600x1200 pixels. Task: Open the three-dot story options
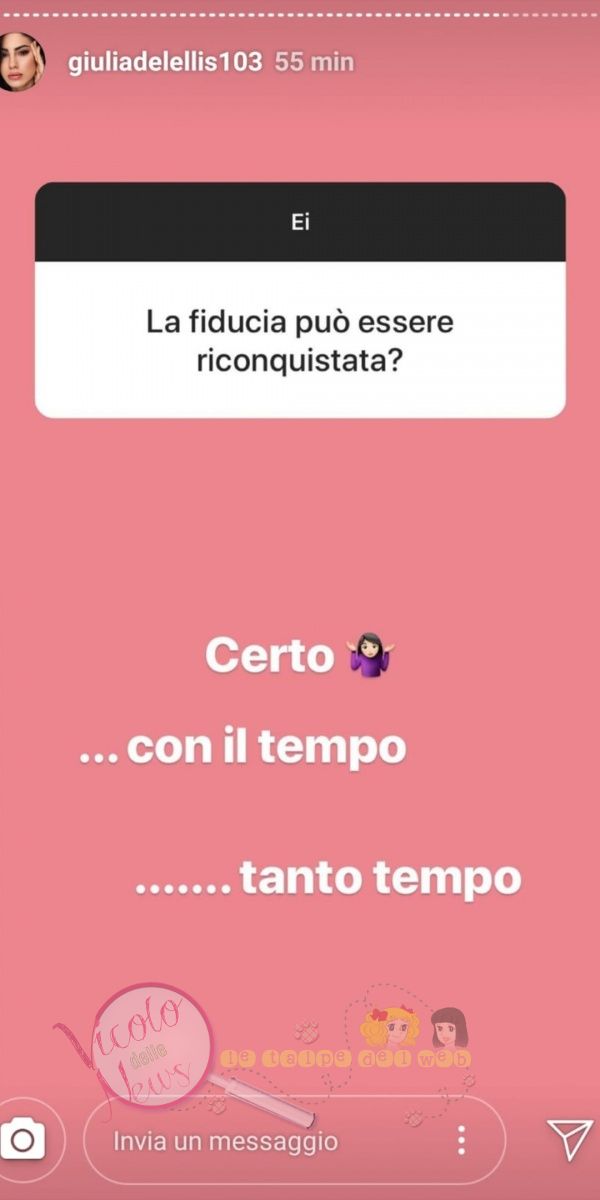pyautogui.click(x=461, y=1140)
